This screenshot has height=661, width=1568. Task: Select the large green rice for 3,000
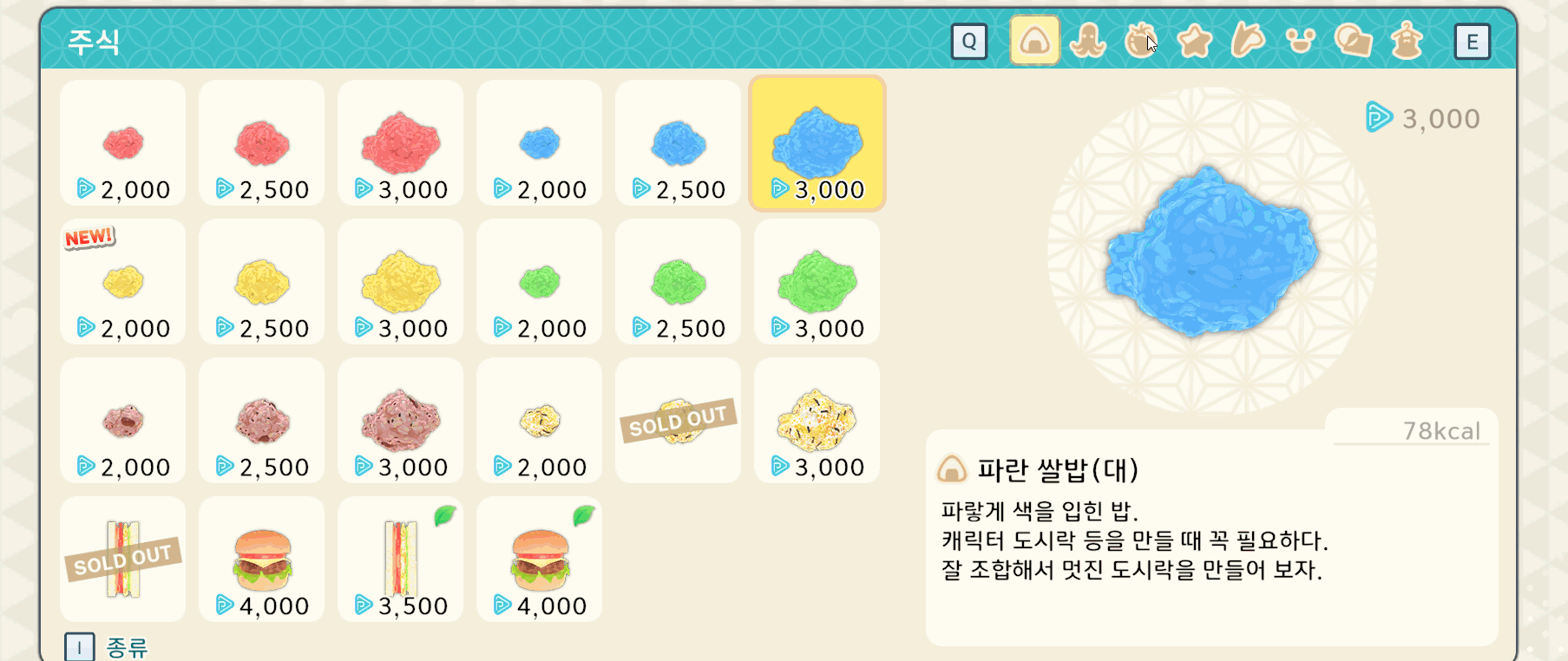[x=817, y=283]
